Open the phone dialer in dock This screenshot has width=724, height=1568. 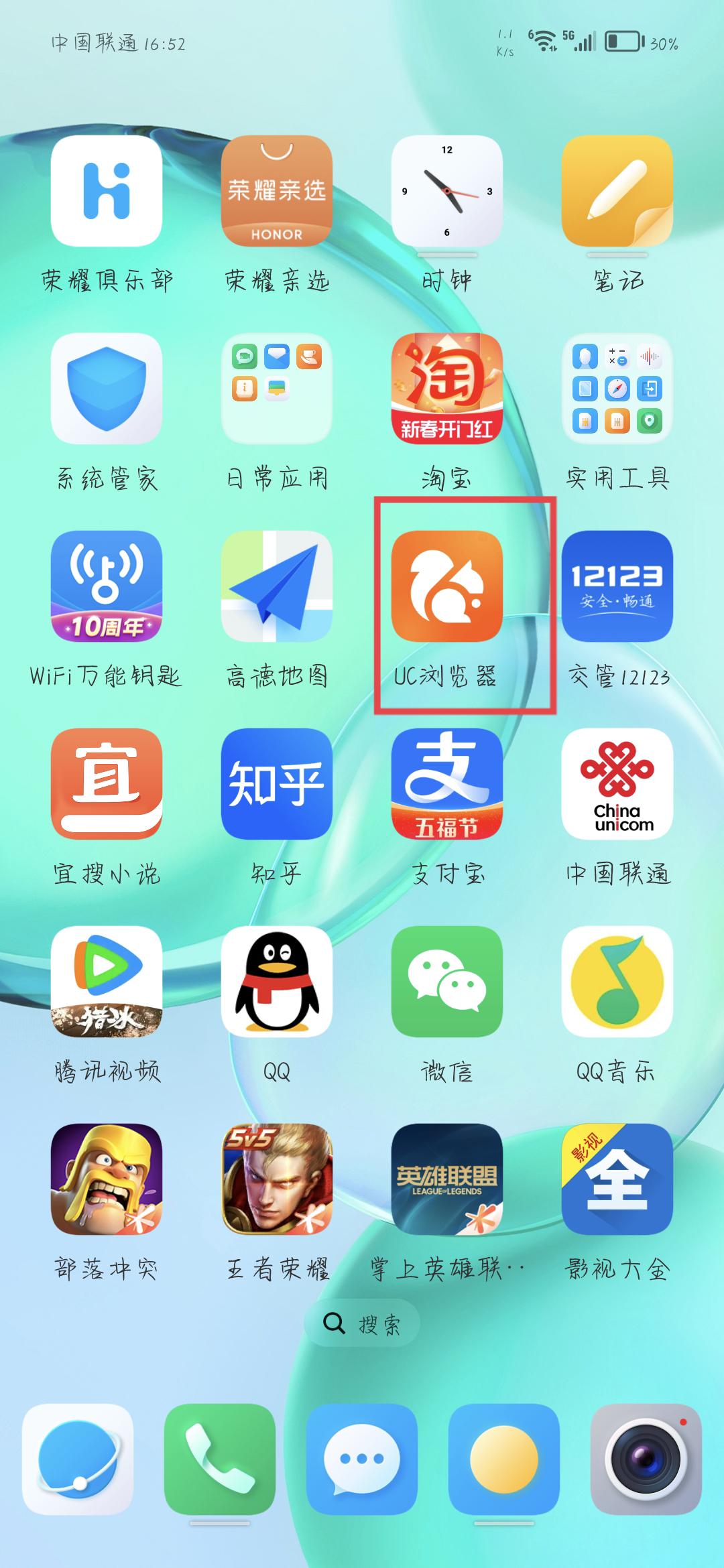pos(220,1459)
